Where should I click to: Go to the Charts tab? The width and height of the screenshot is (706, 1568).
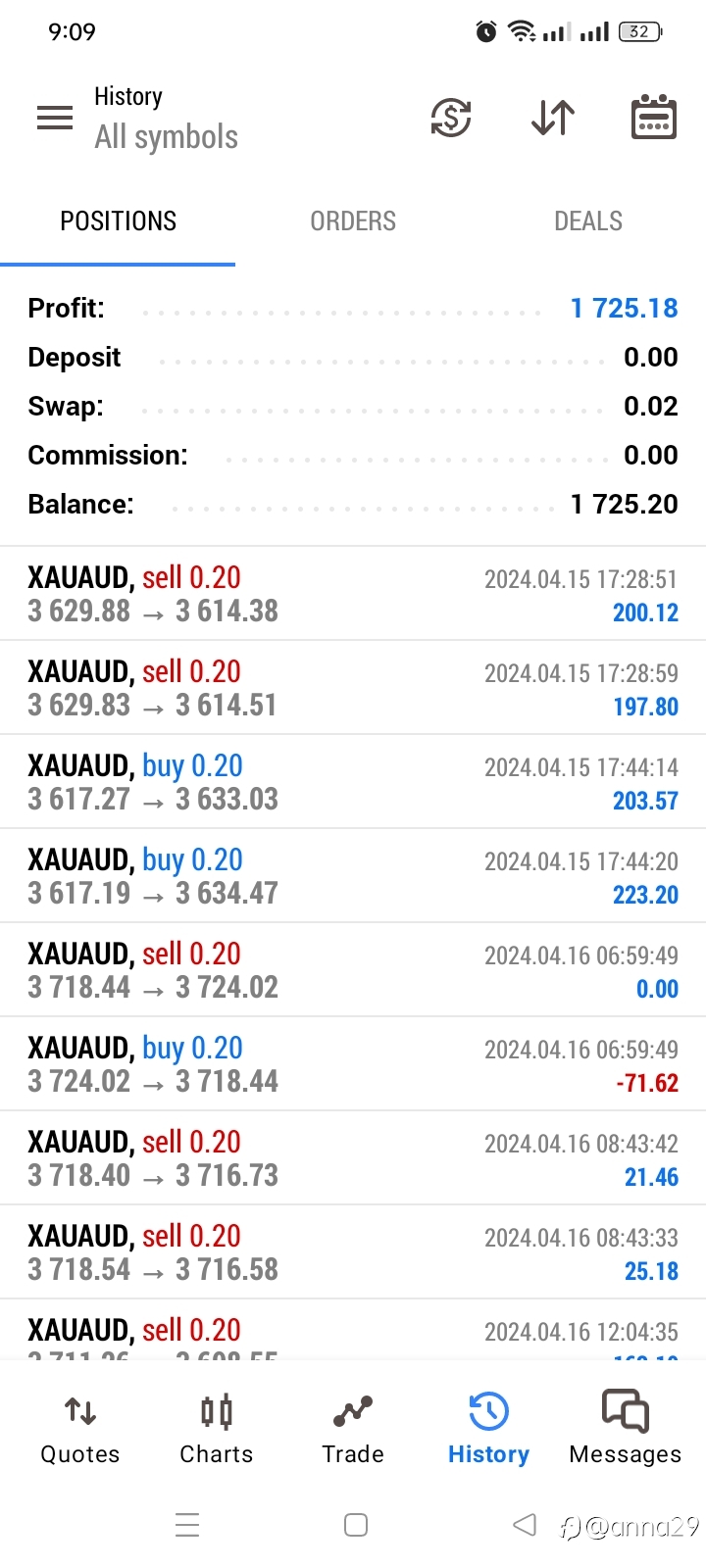(x=217, y=1430)
